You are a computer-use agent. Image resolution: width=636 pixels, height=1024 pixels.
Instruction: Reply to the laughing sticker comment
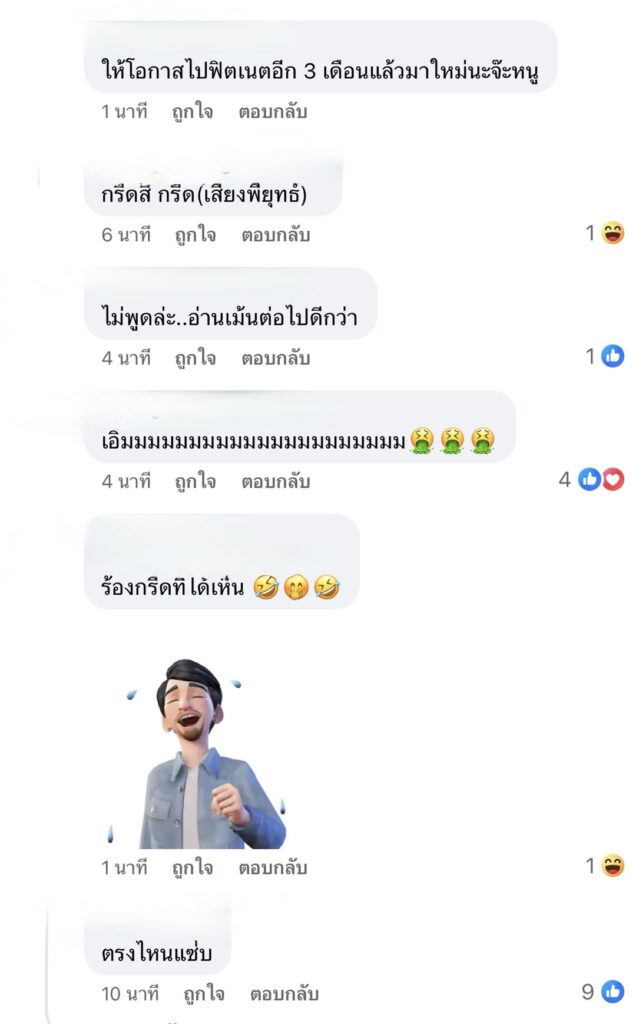272,867
